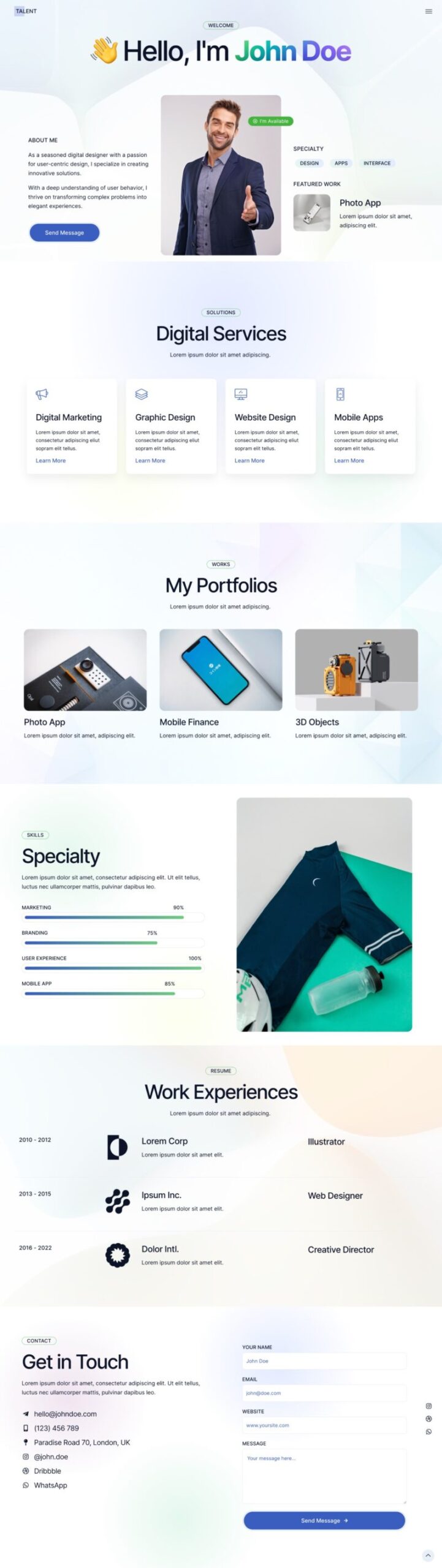Learn more about Digital Marketing

pos(50,461)
